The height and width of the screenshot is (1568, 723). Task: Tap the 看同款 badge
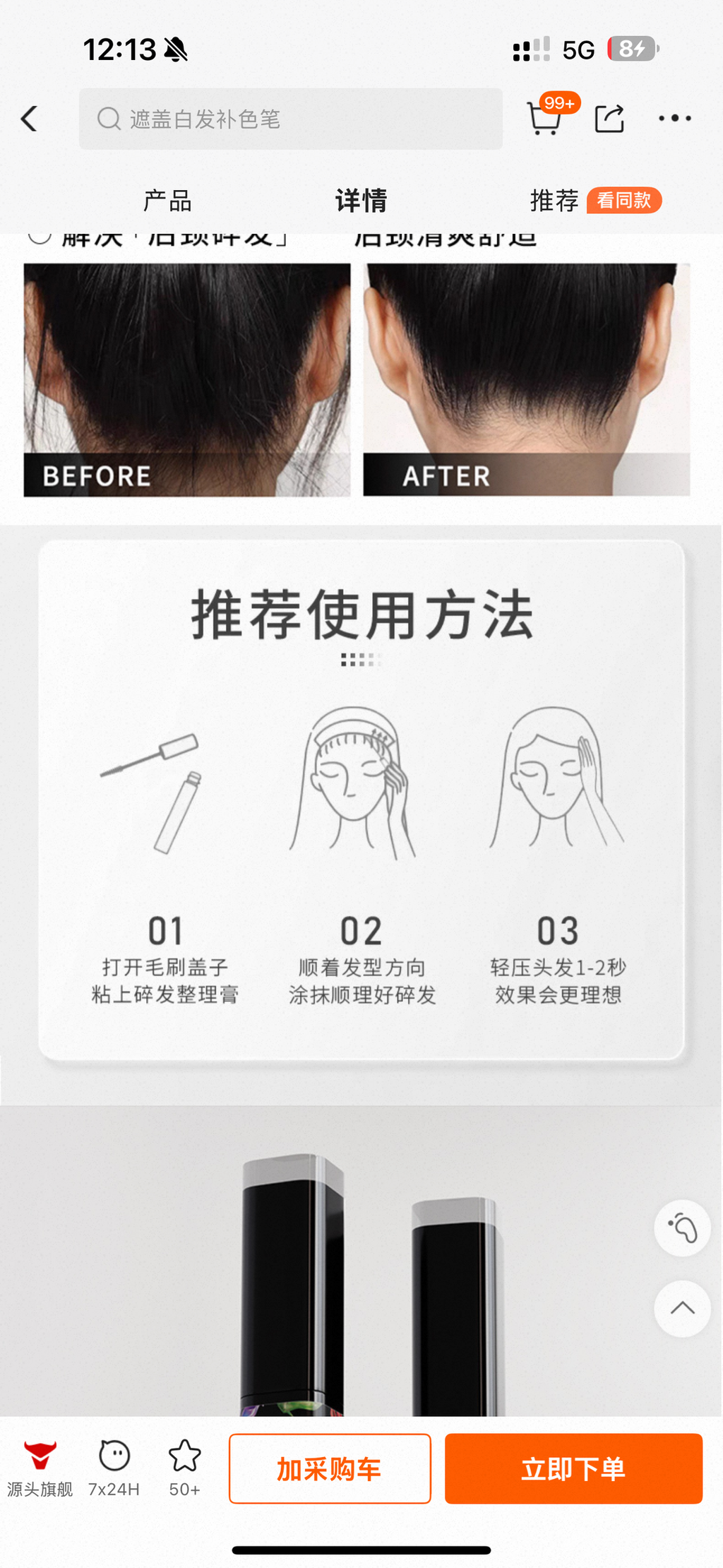coord(623,201)
